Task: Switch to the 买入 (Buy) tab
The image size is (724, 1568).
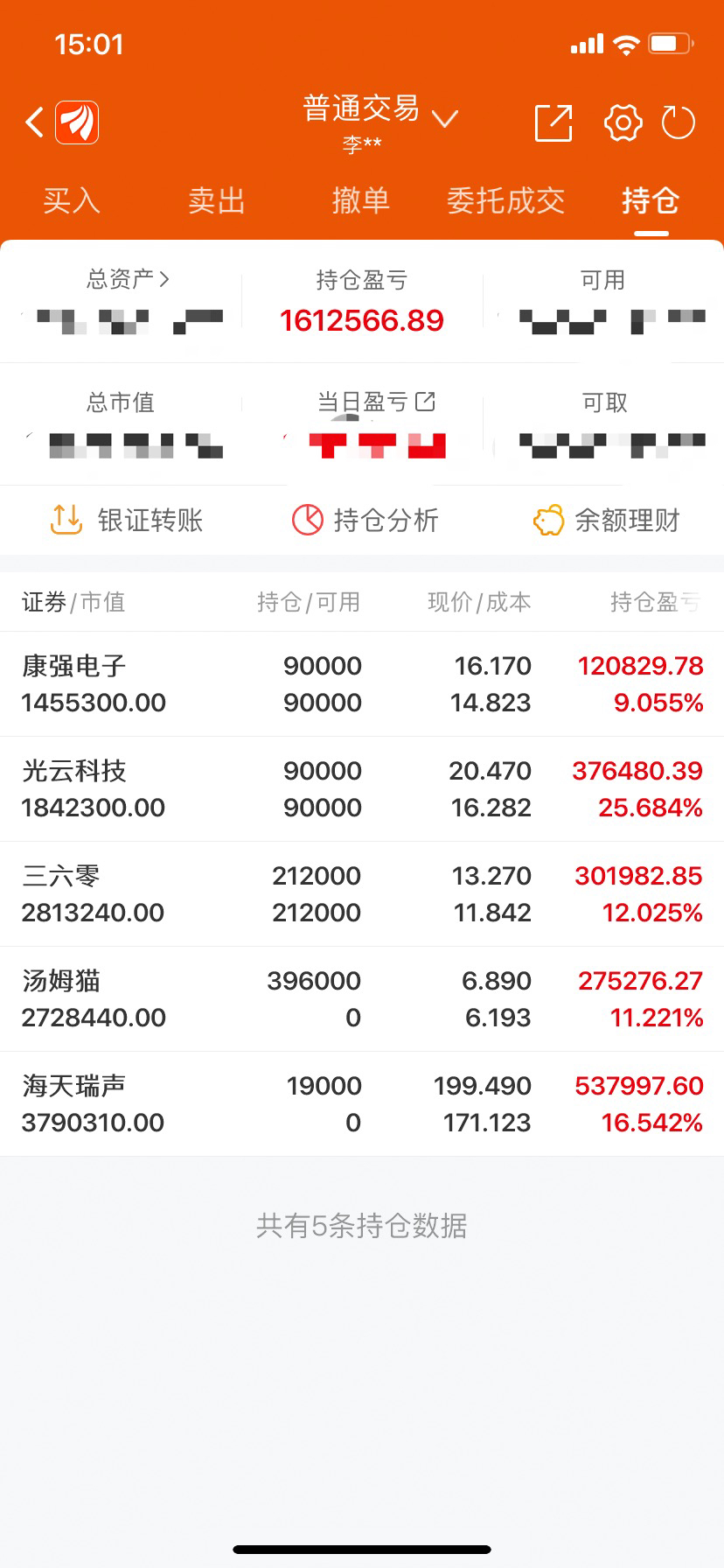Action: 70,201
